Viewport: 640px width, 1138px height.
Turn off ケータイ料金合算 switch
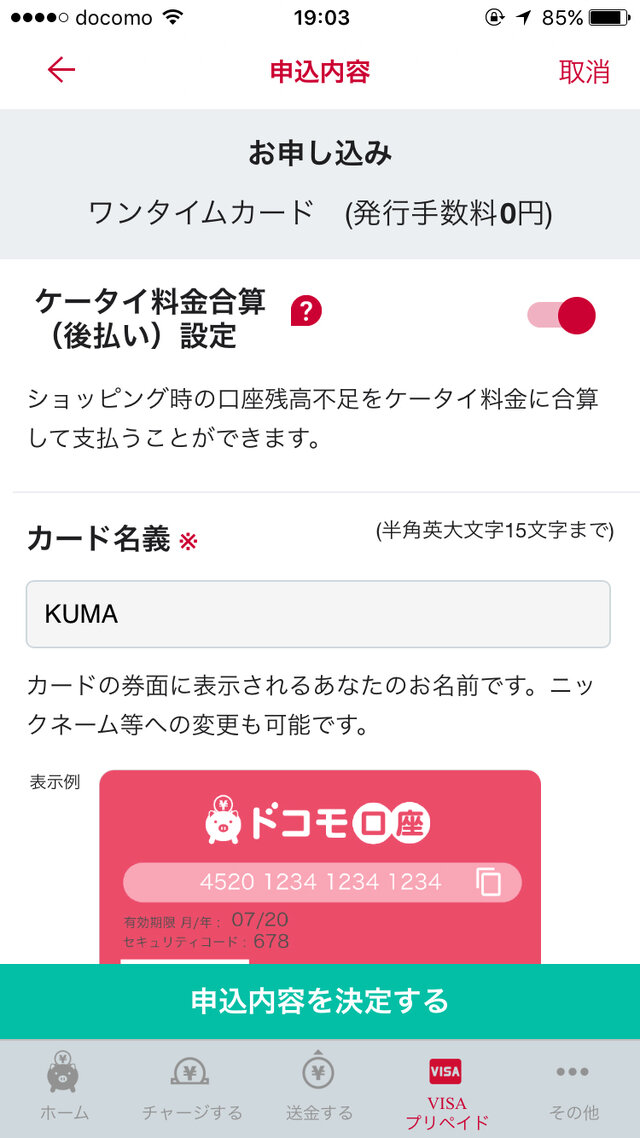pyautogui.click(x=562, y=315)
